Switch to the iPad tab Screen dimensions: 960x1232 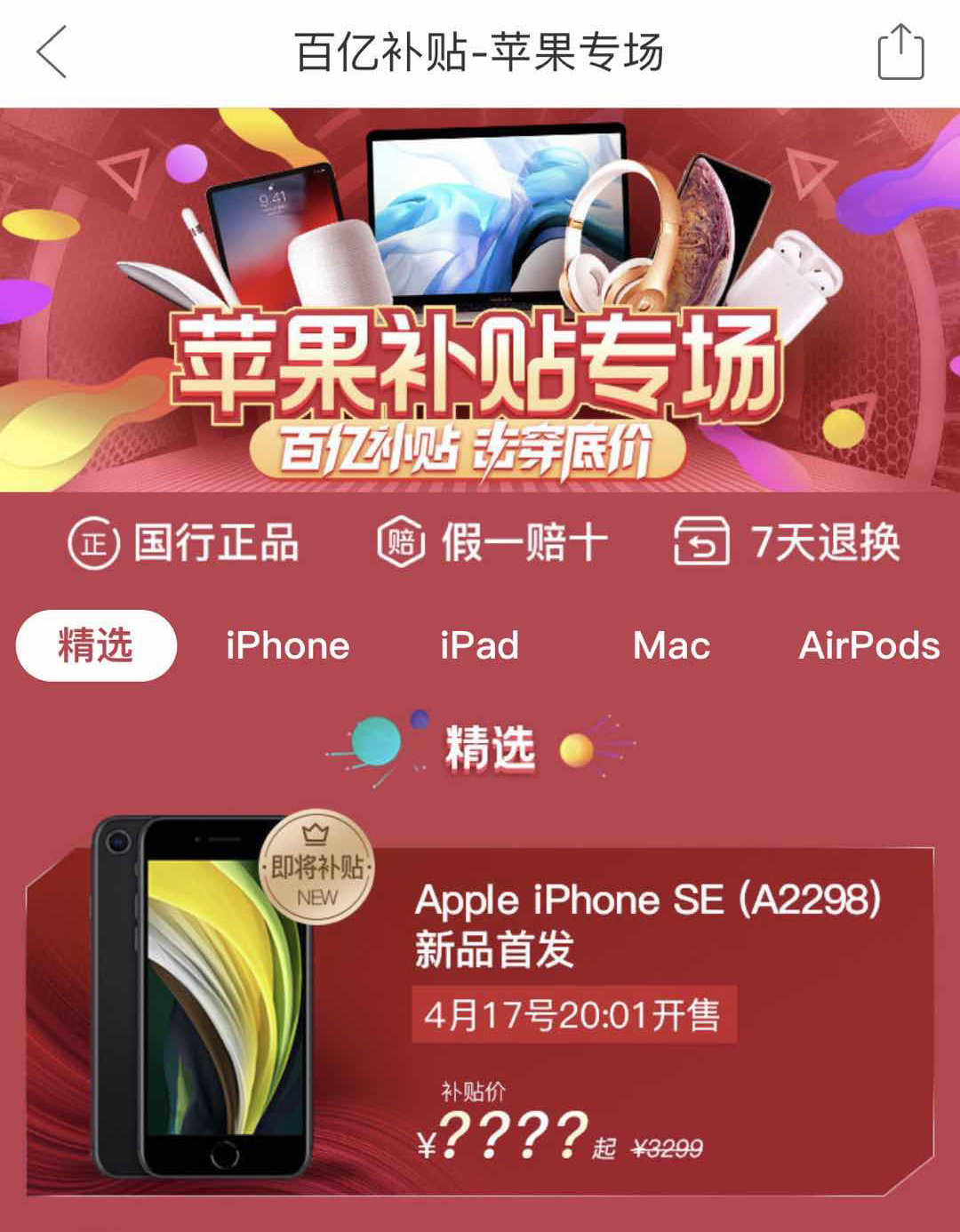[x=479, y=645]
